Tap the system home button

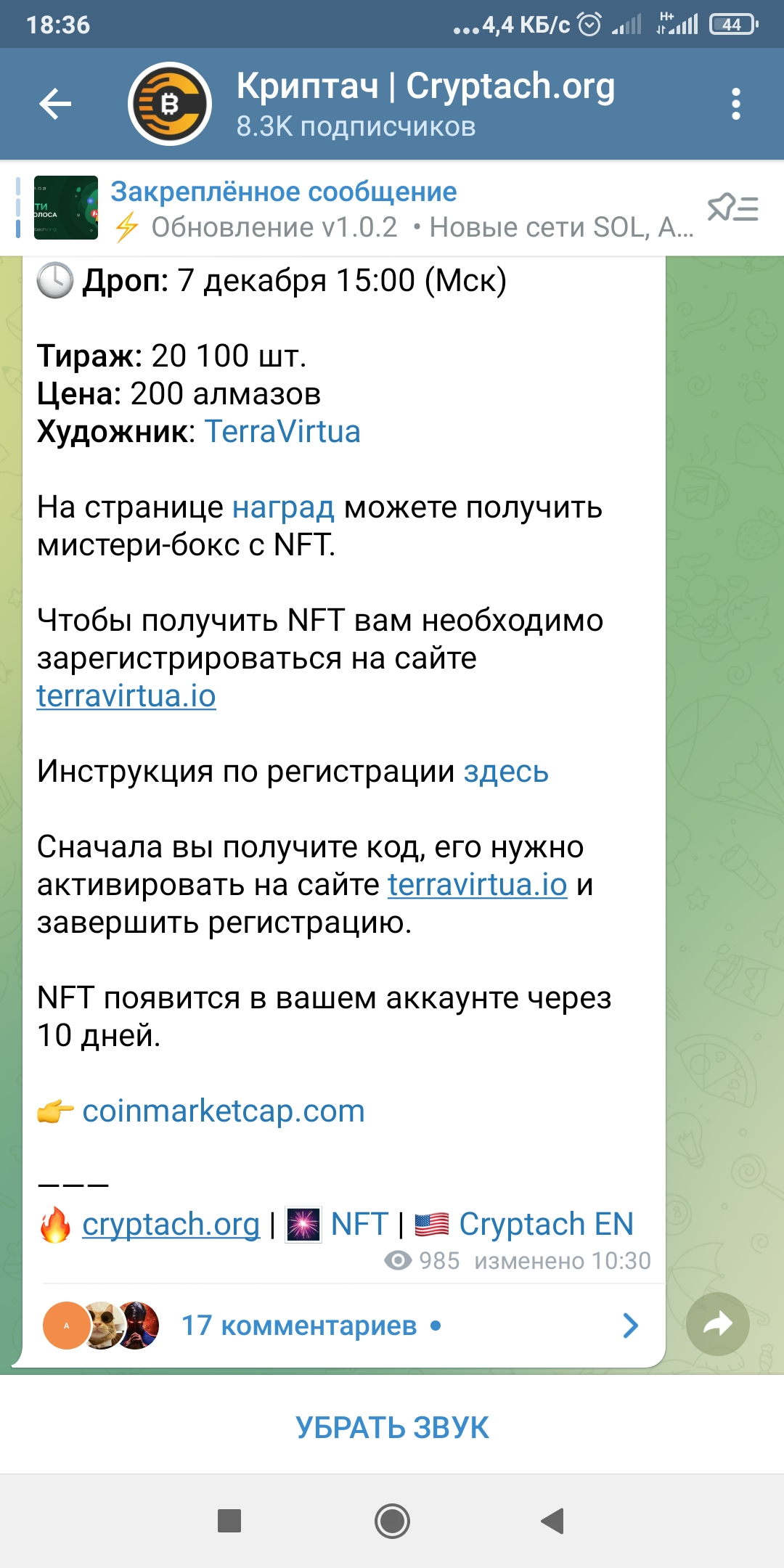tap(392, 1521)
